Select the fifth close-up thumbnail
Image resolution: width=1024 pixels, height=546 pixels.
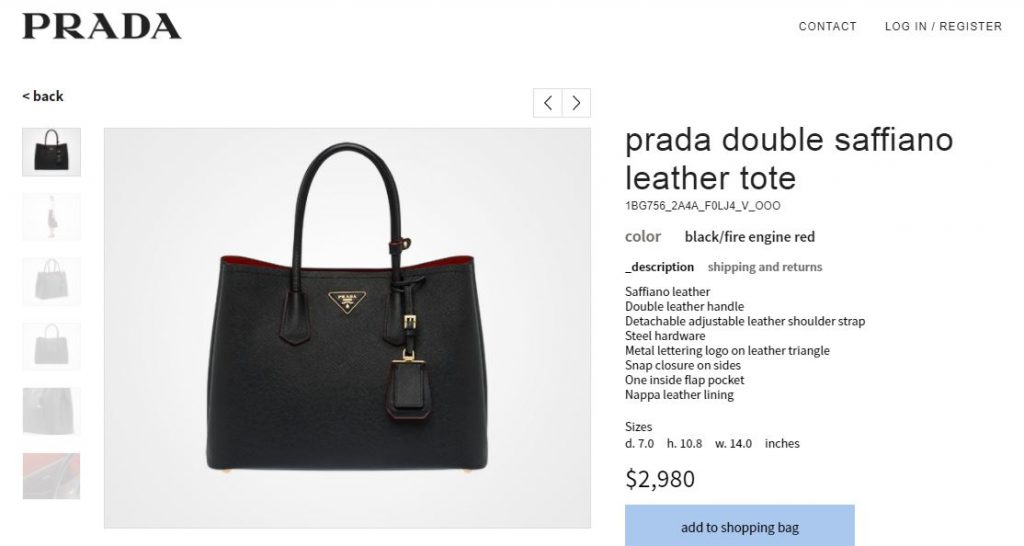51,411
